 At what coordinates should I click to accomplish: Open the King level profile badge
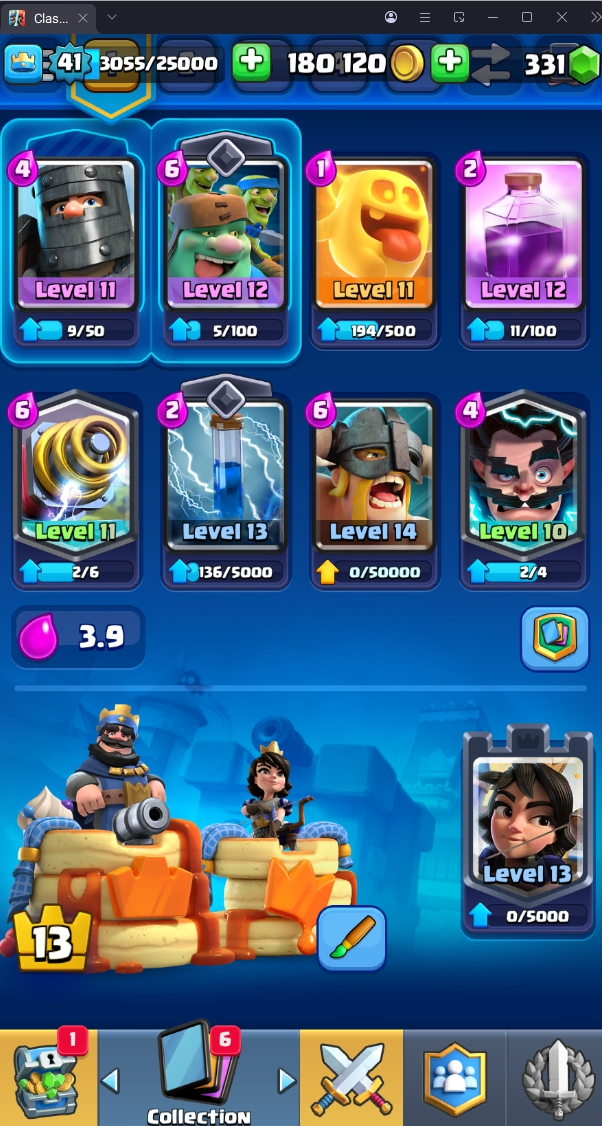[x=68, y=63]
